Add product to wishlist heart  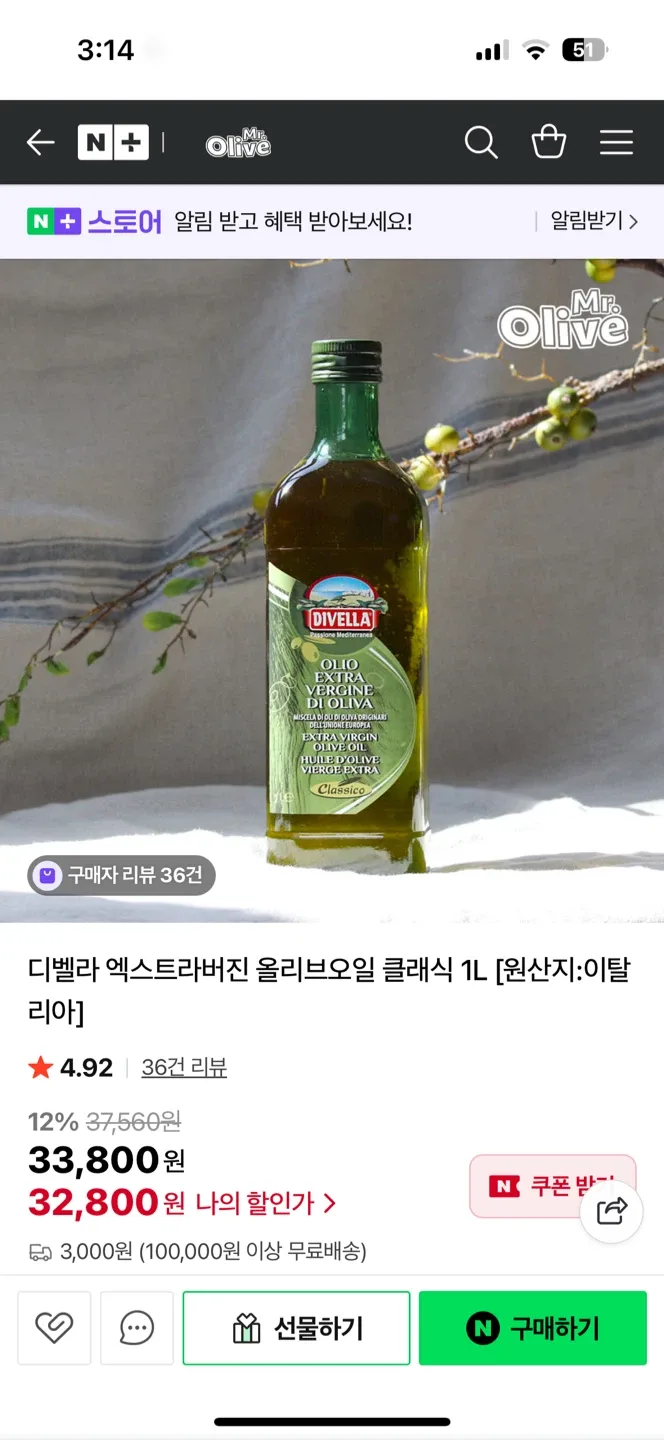54,1328
